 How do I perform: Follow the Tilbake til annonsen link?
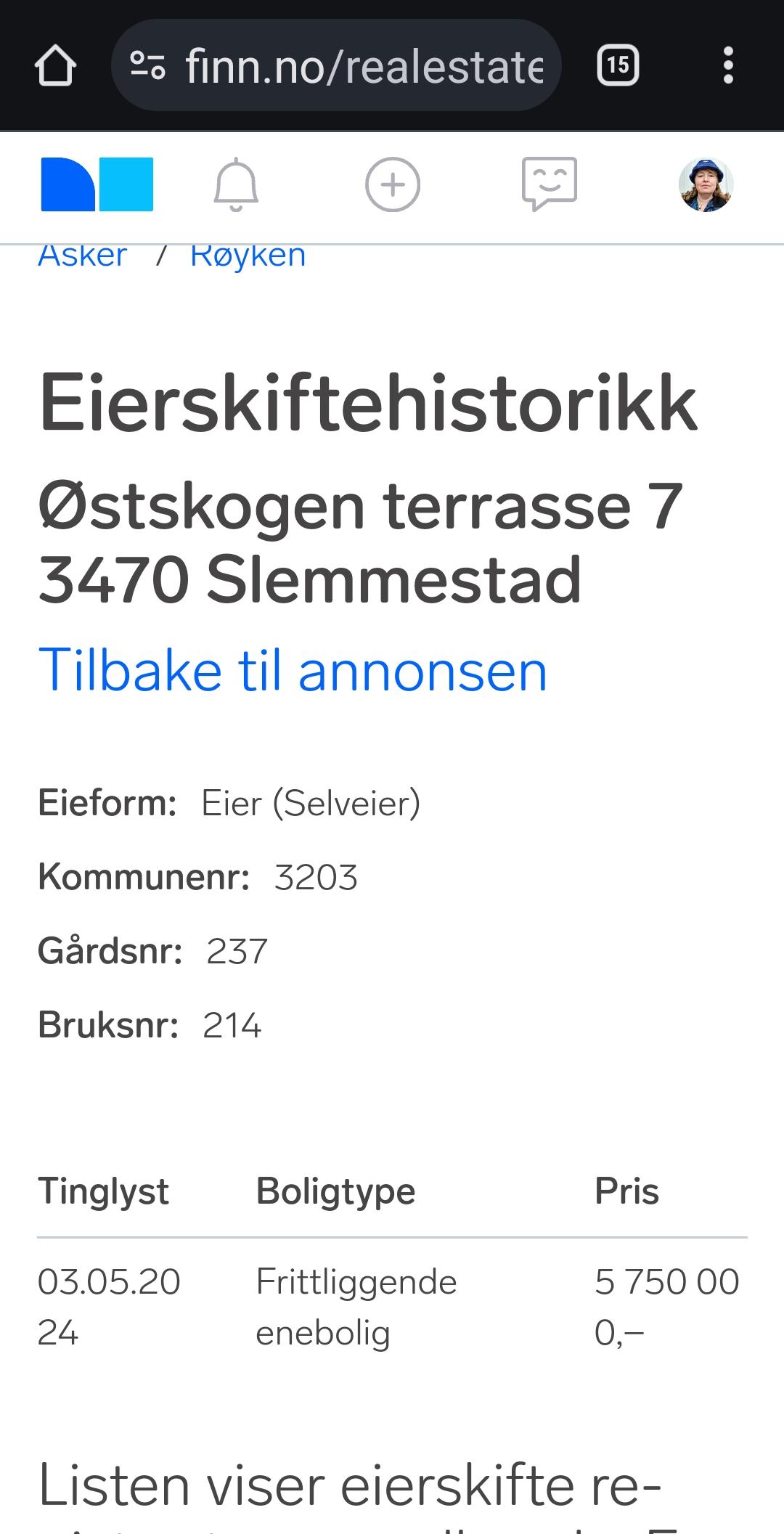tap(293, 670)
